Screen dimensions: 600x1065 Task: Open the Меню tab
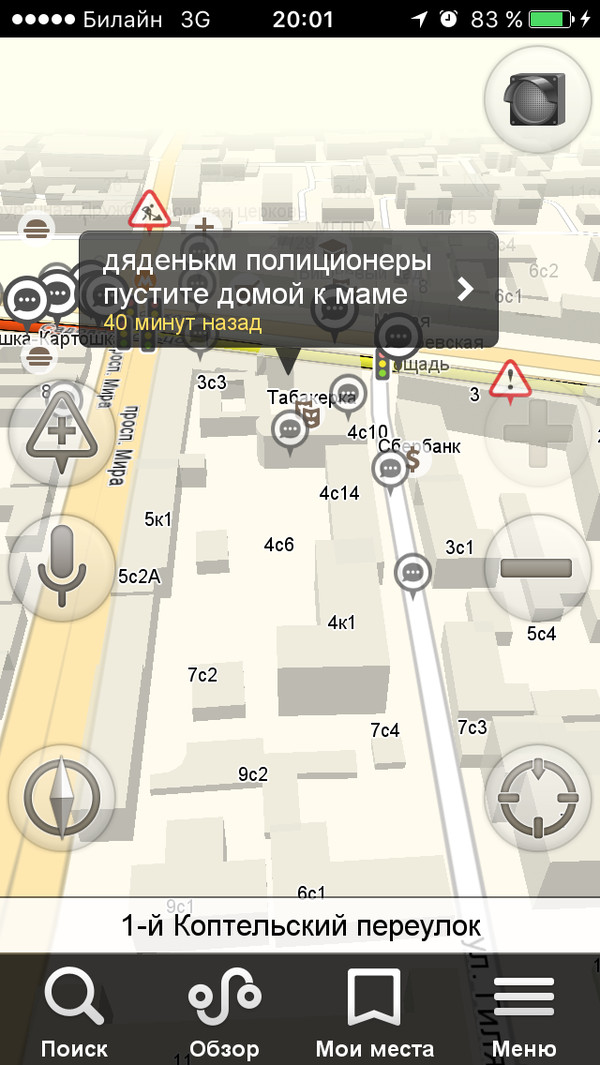[524, 1012]
